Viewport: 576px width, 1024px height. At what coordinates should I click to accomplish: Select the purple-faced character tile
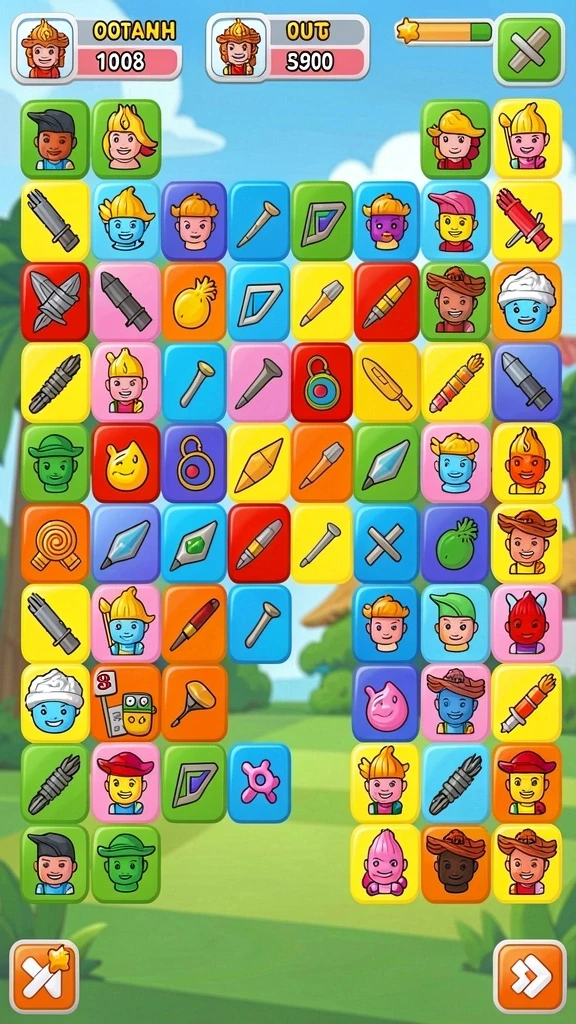[385, 221]
